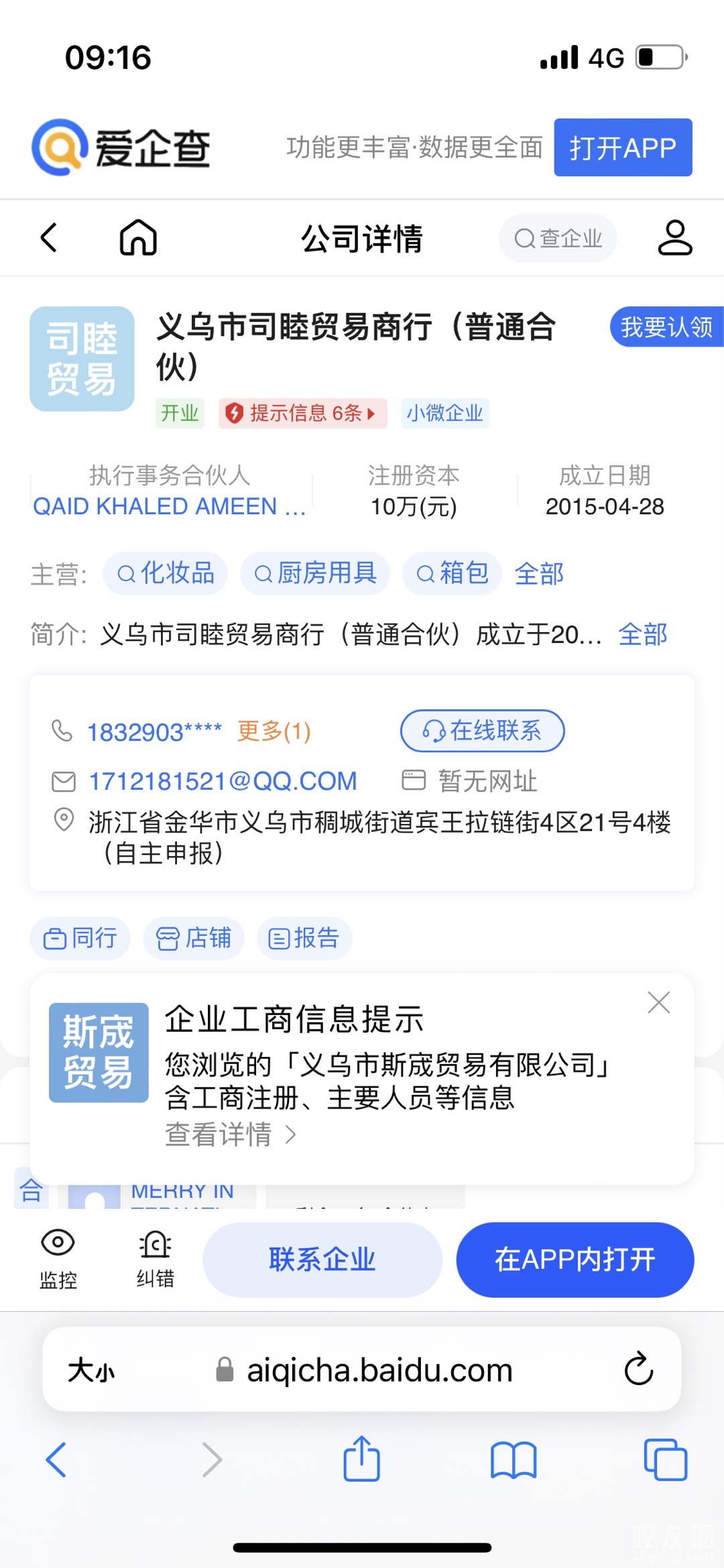
Task: Open the home icon in the header
Action: 138,237
